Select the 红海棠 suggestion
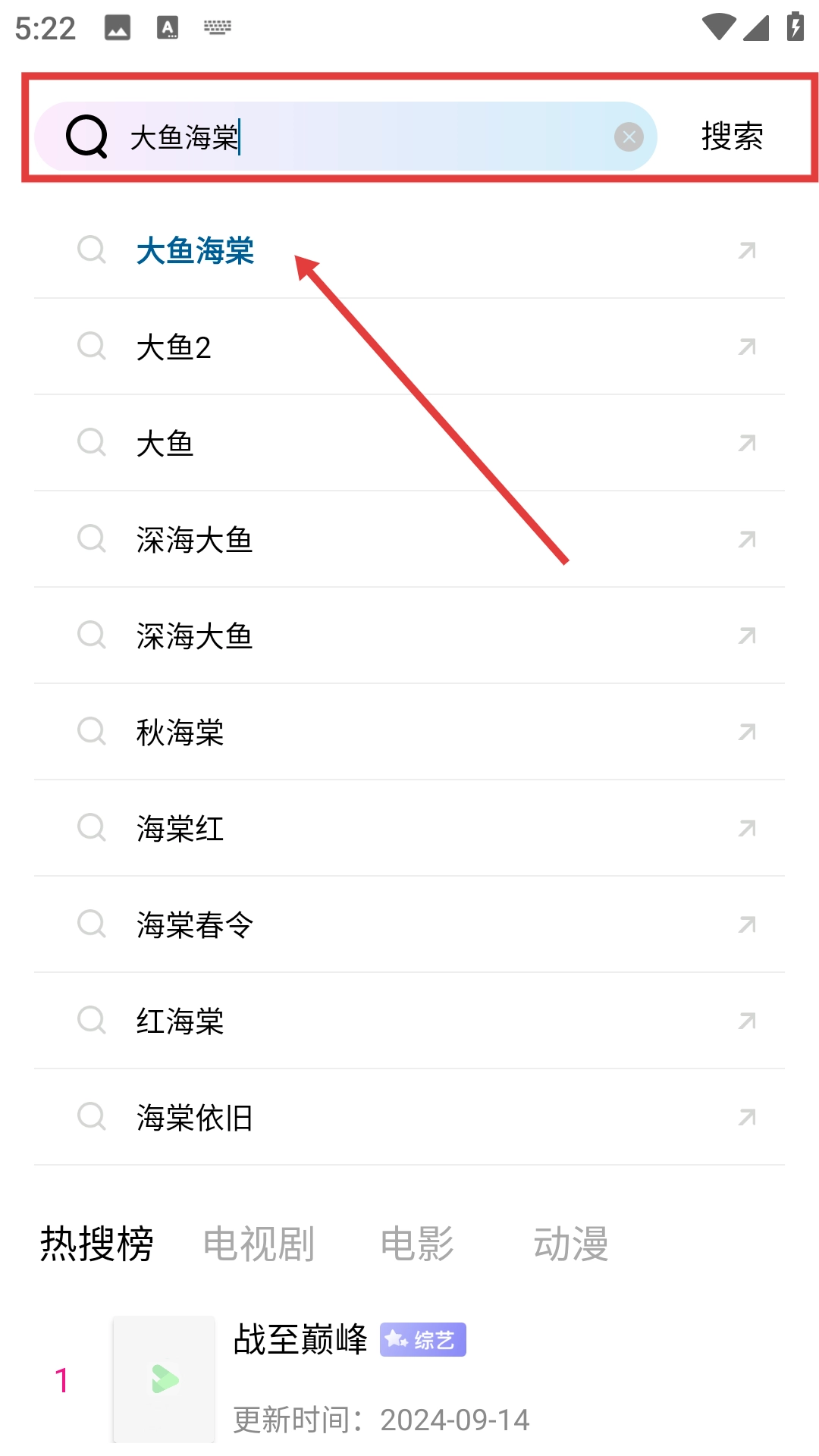Screen dimensions: 819x1456 pos(180,1021)
